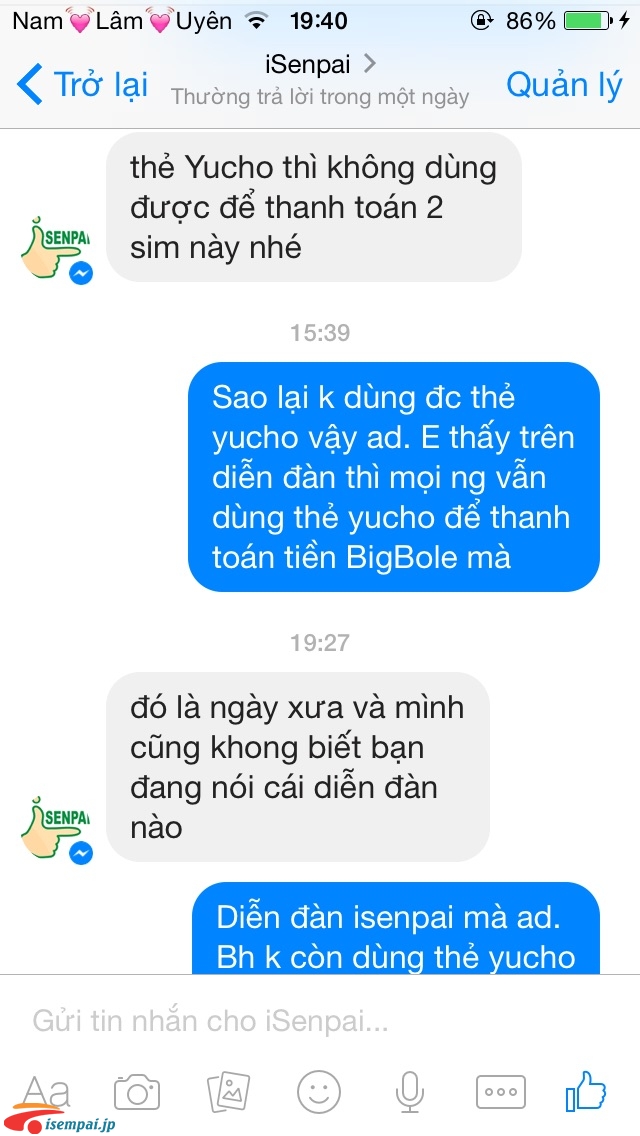Open the Aa text formatting option
Screen dimensions: 640x1136
pyautogui.click(x=46, y=1092)
